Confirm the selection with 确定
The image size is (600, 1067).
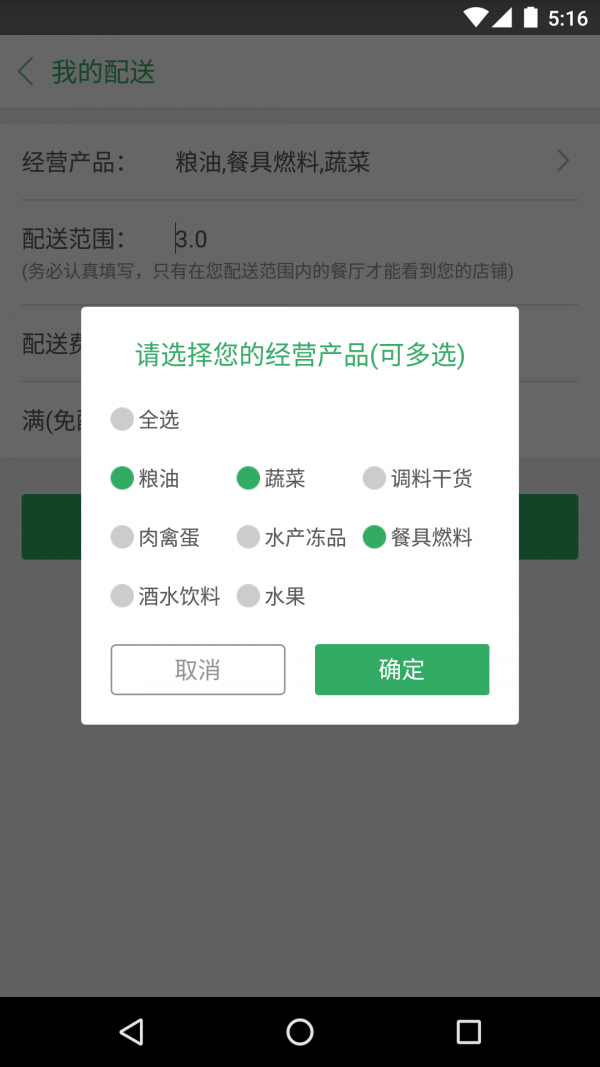(x=402, y=670)
